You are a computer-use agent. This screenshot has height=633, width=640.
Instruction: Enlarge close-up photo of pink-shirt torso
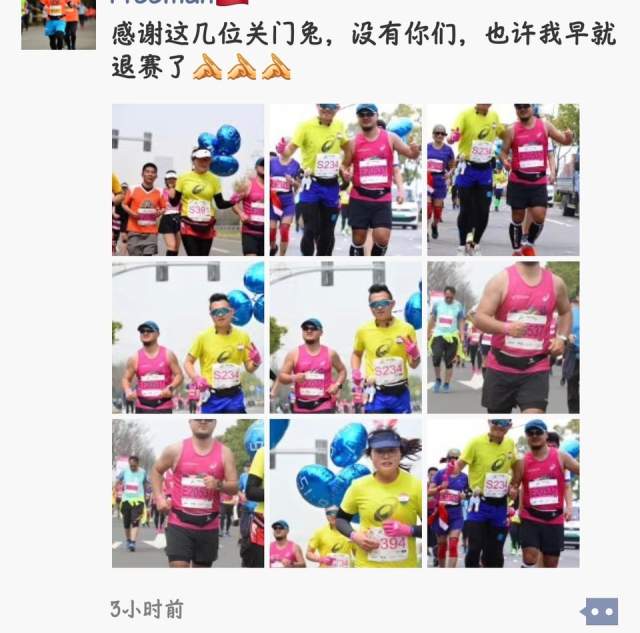503,337
